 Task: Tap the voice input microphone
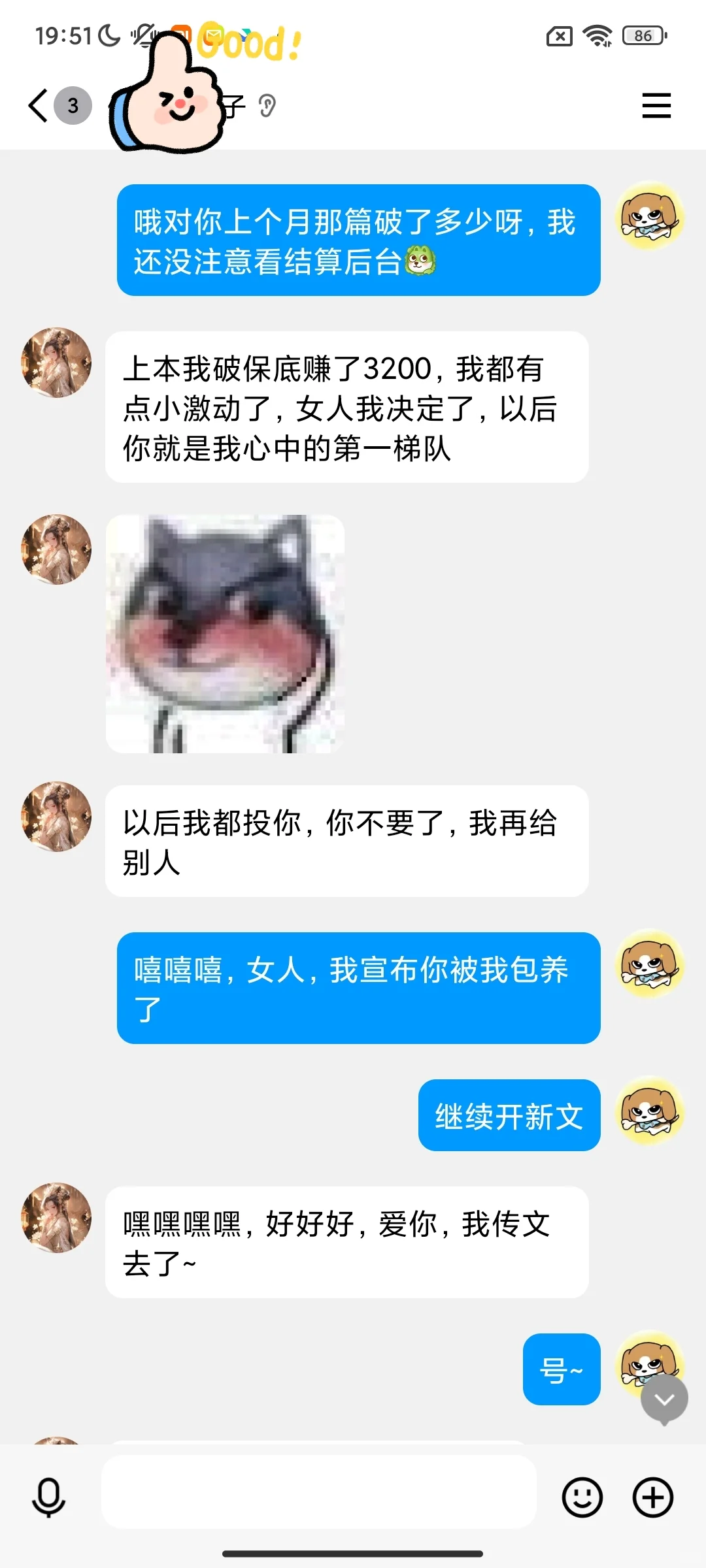[x=49, y=1497]
